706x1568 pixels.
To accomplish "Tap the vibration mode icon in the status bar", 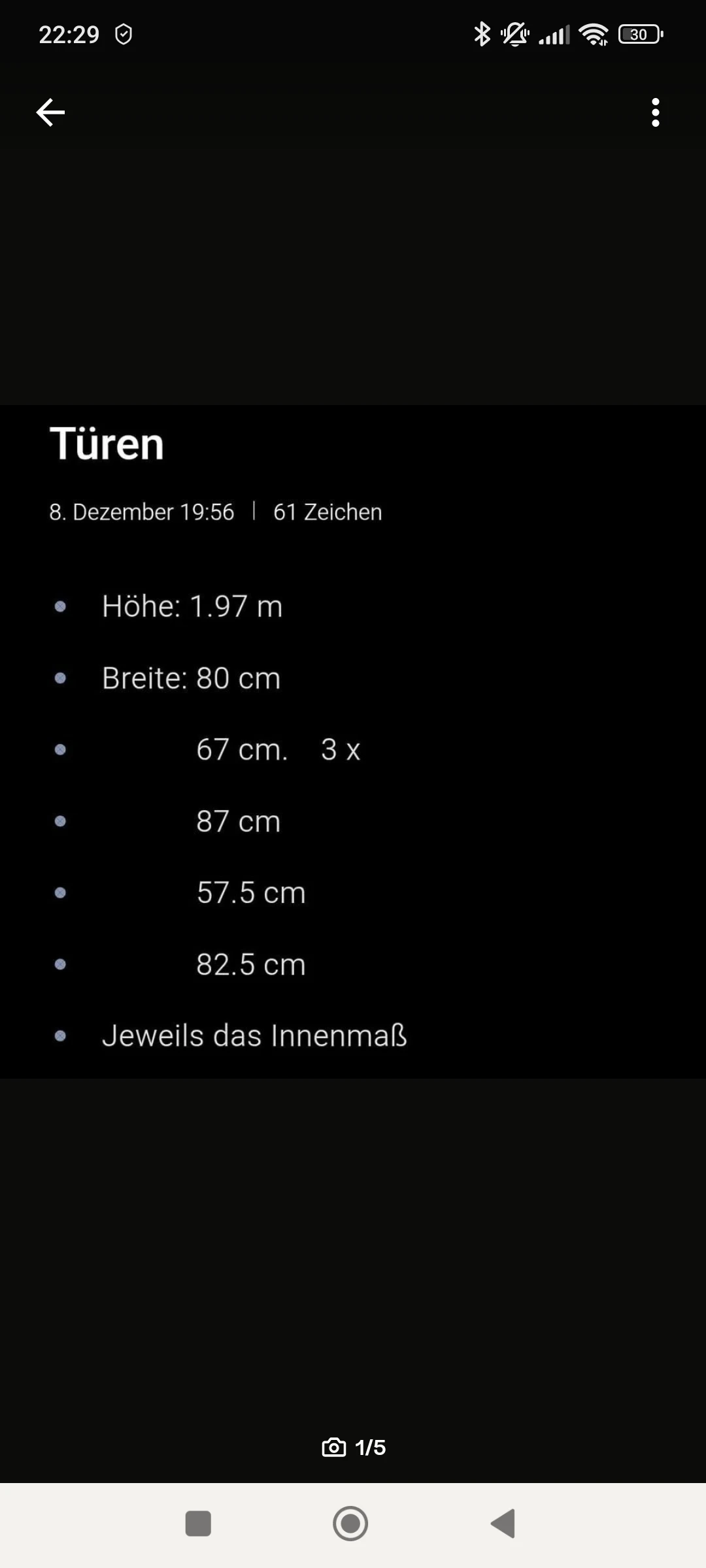I will click(x=516, y=33).
